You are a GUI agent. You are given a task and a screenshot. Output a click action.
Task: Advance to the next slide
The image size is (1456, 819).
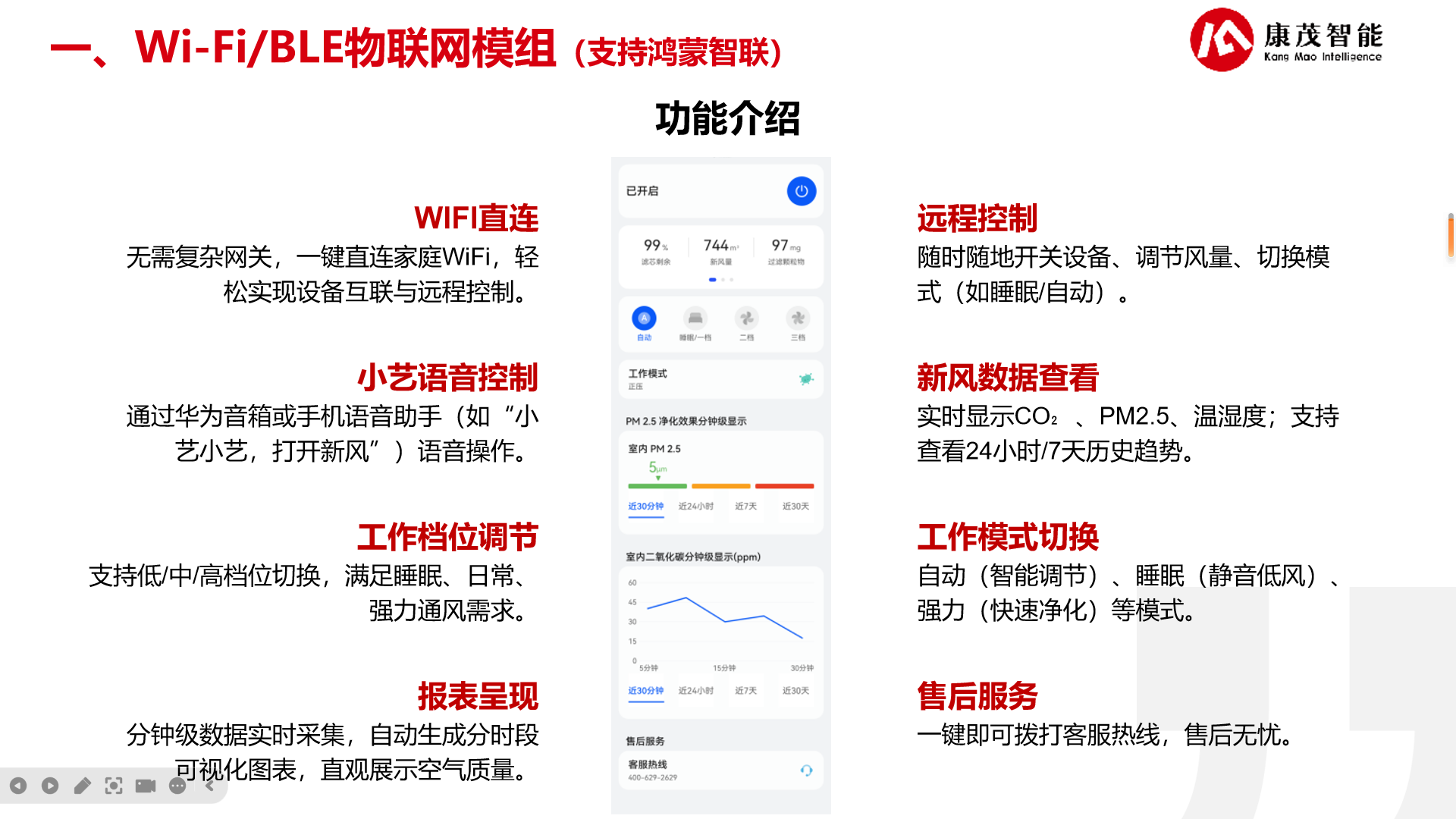[x=50, y=786]
